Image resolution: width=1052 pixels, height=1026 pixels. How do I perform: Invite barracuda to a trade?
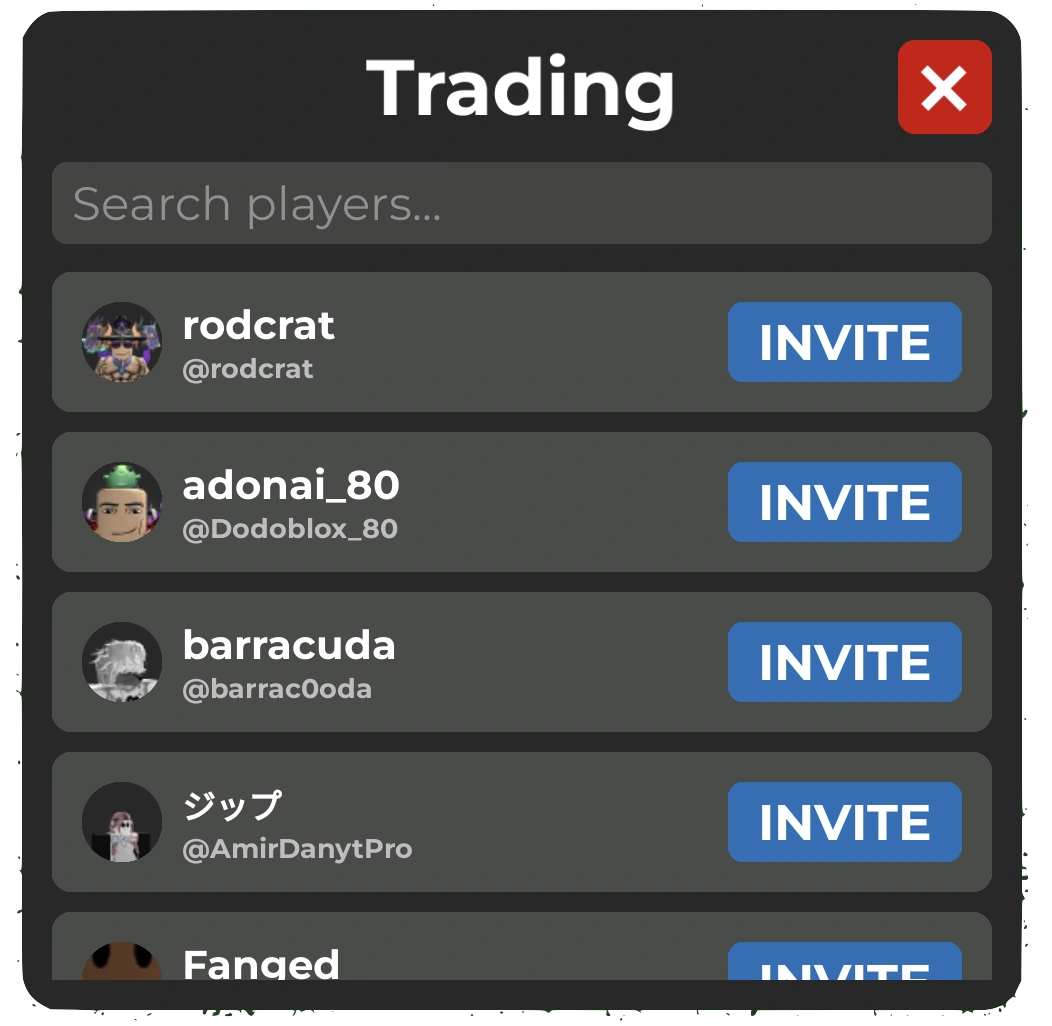pos(844,662)
